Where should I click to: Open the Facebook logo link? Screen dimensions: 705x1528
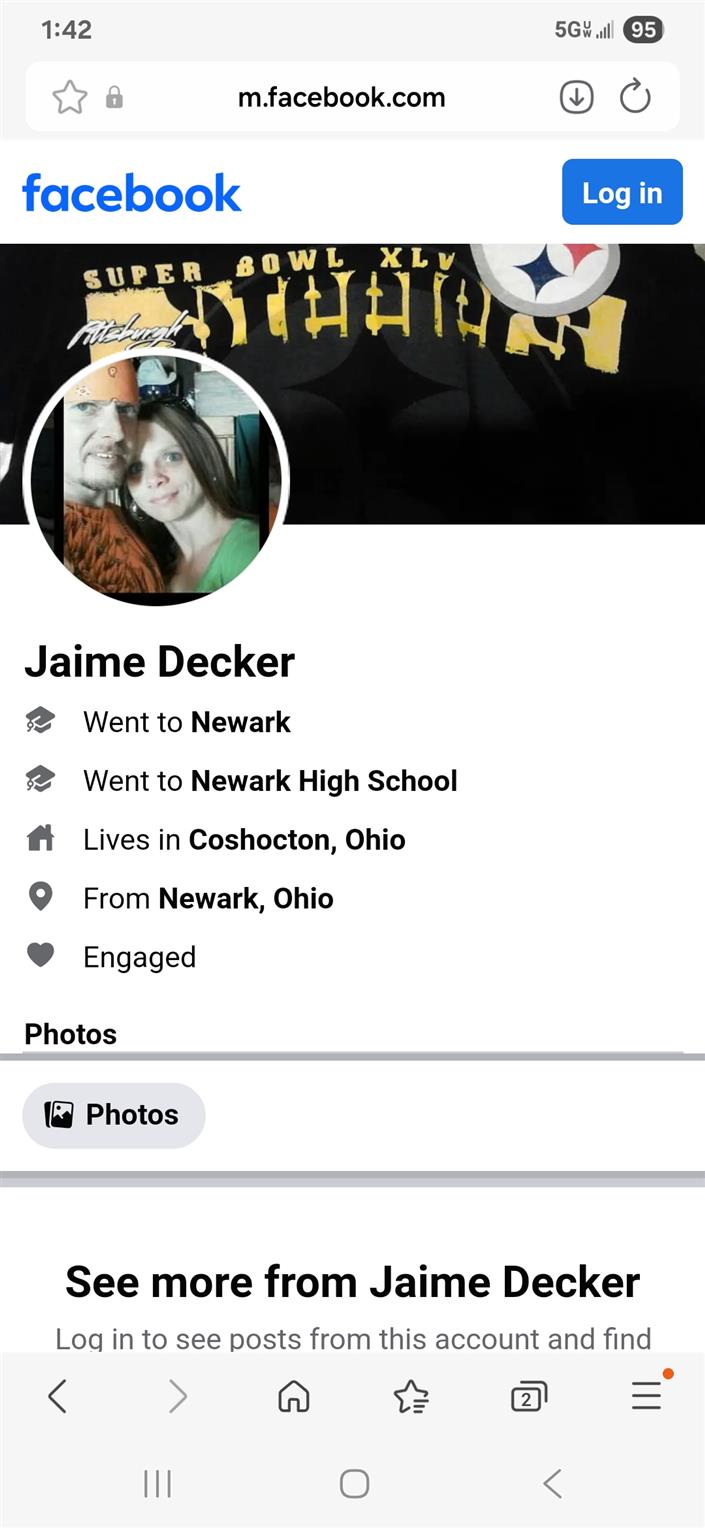[x=132, y=193]
